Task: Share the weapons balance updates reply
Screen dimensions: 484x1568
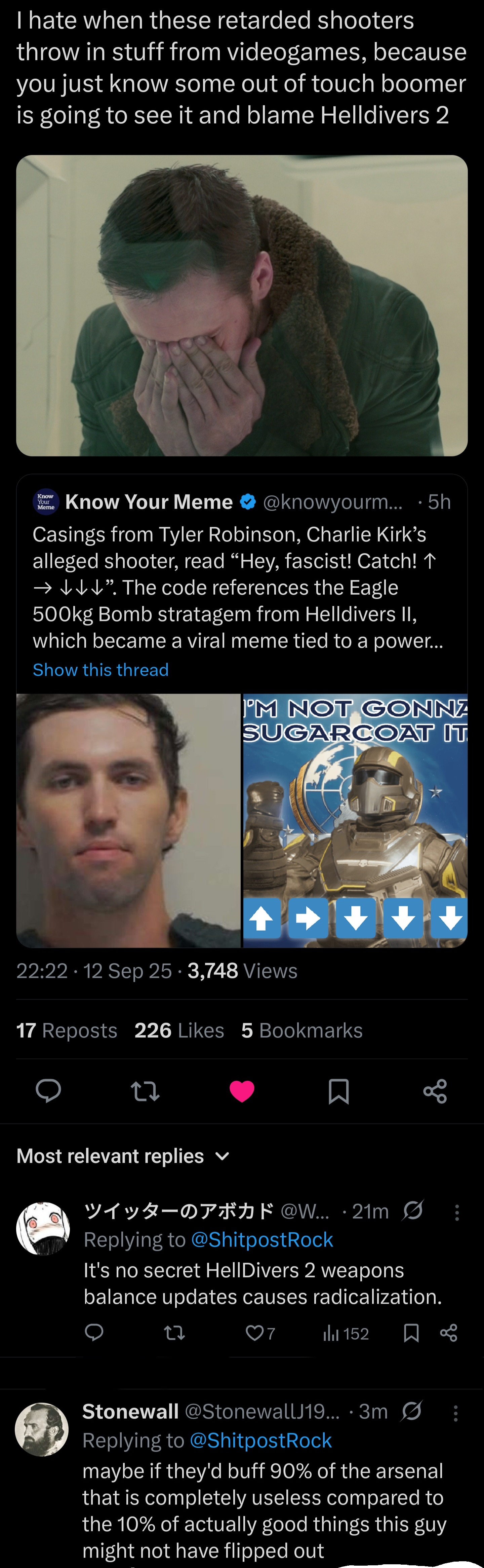Action: click(448, 1333)
